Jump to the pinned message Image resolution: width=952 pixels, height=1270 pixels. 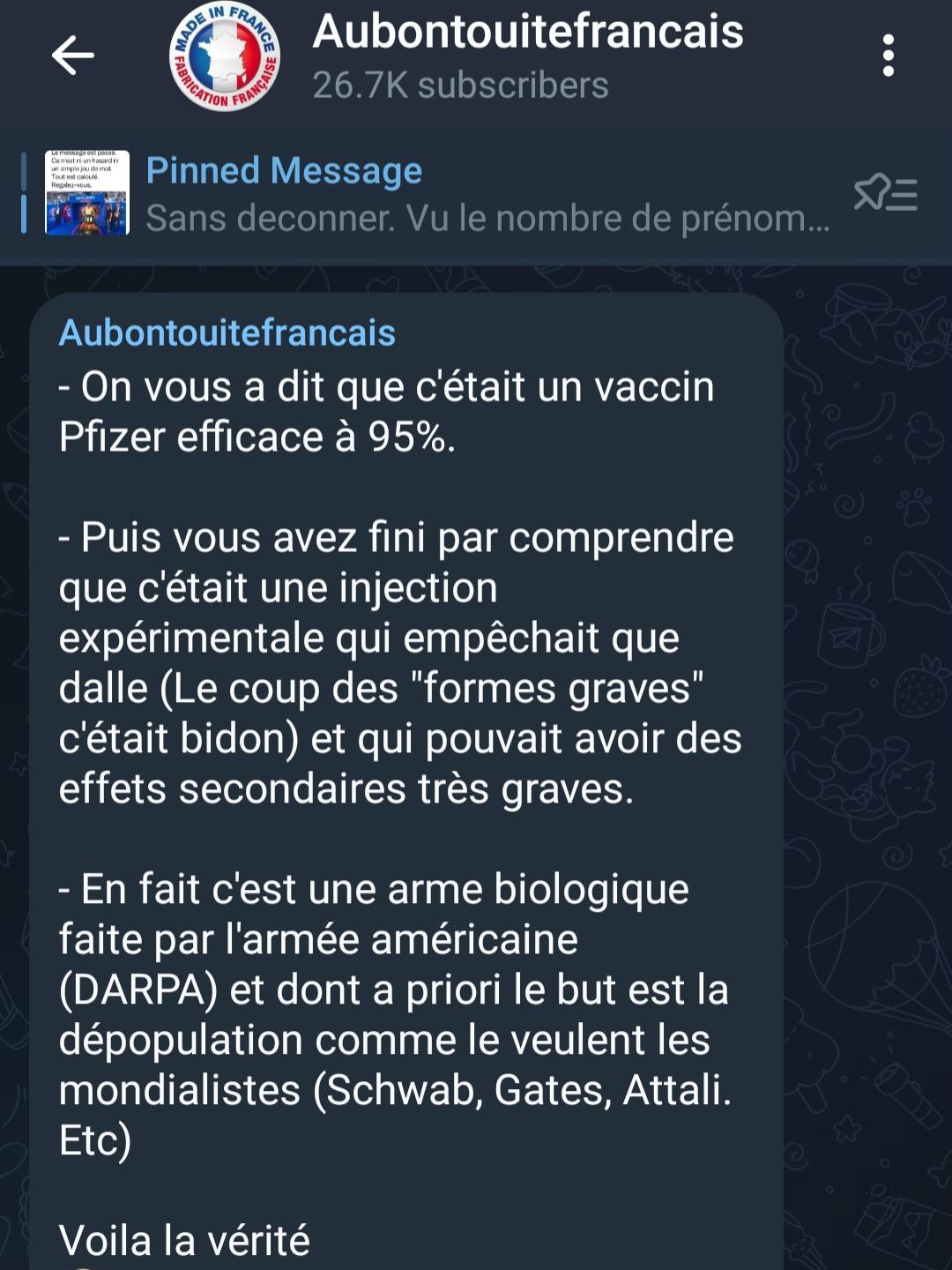(485, 194)
